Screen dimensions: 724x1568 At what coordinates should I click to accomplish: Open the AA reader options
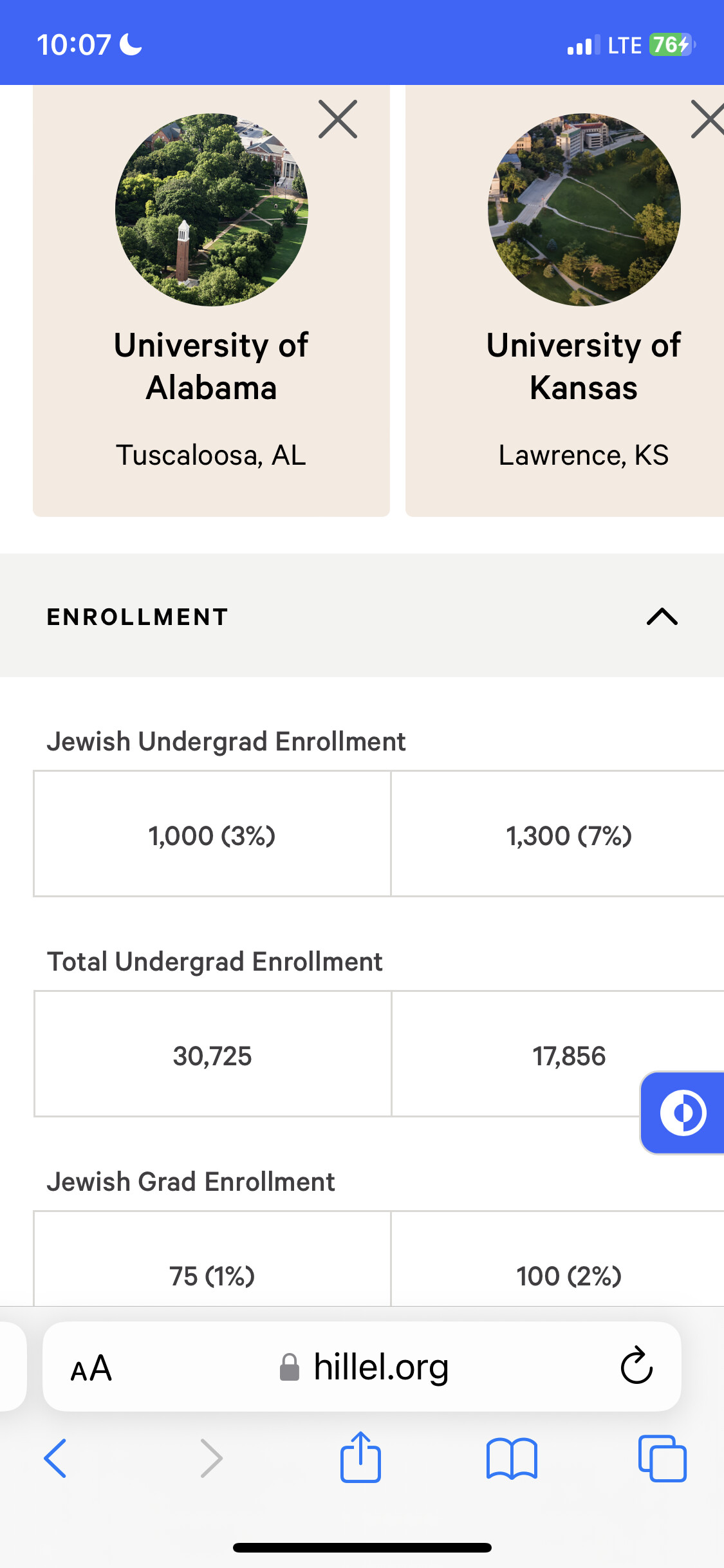91,1368
